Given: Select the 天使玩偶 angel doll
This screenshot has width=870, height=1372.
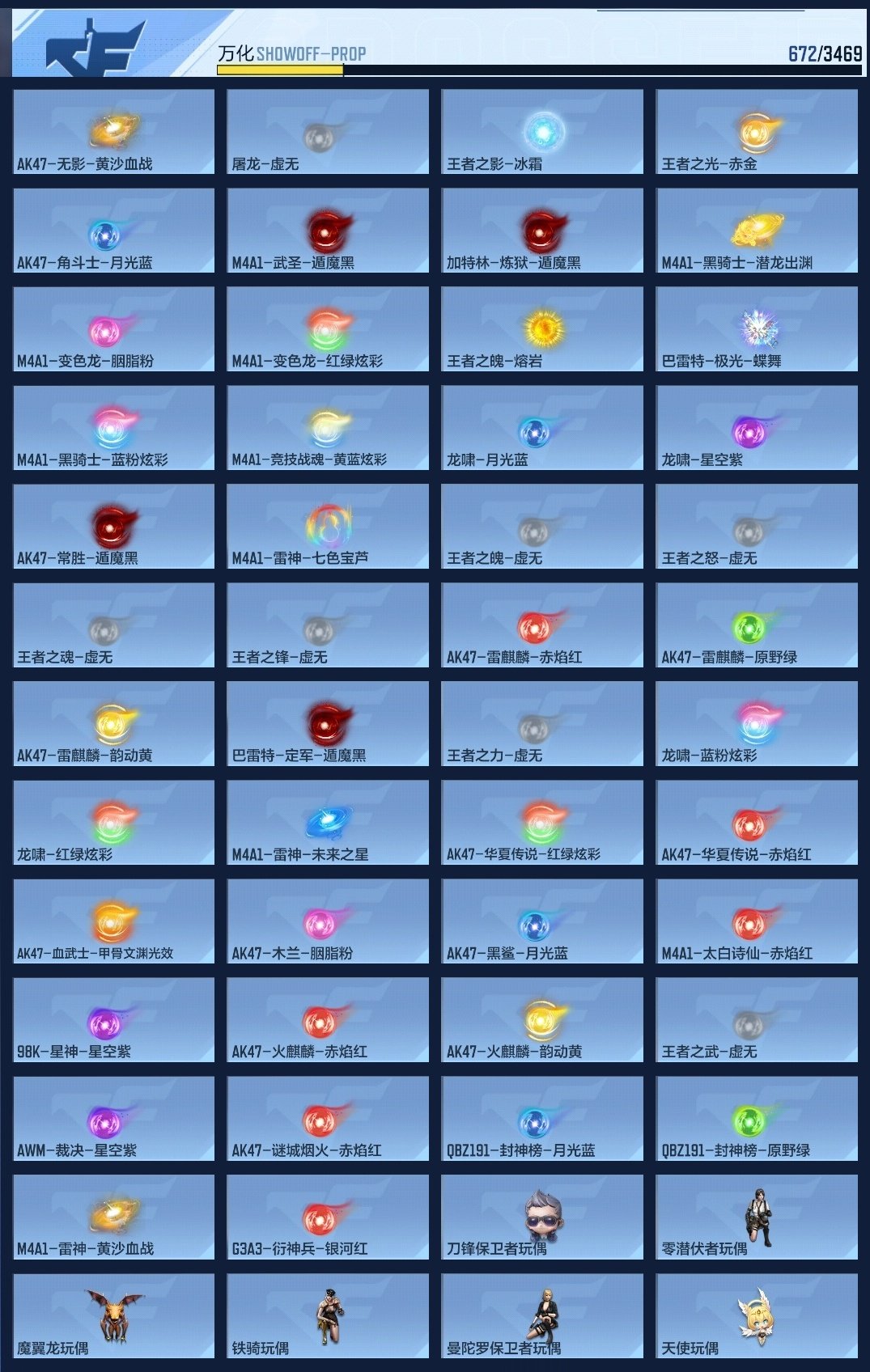Looking at the screenshot, I should click(x=755, y=1315).
